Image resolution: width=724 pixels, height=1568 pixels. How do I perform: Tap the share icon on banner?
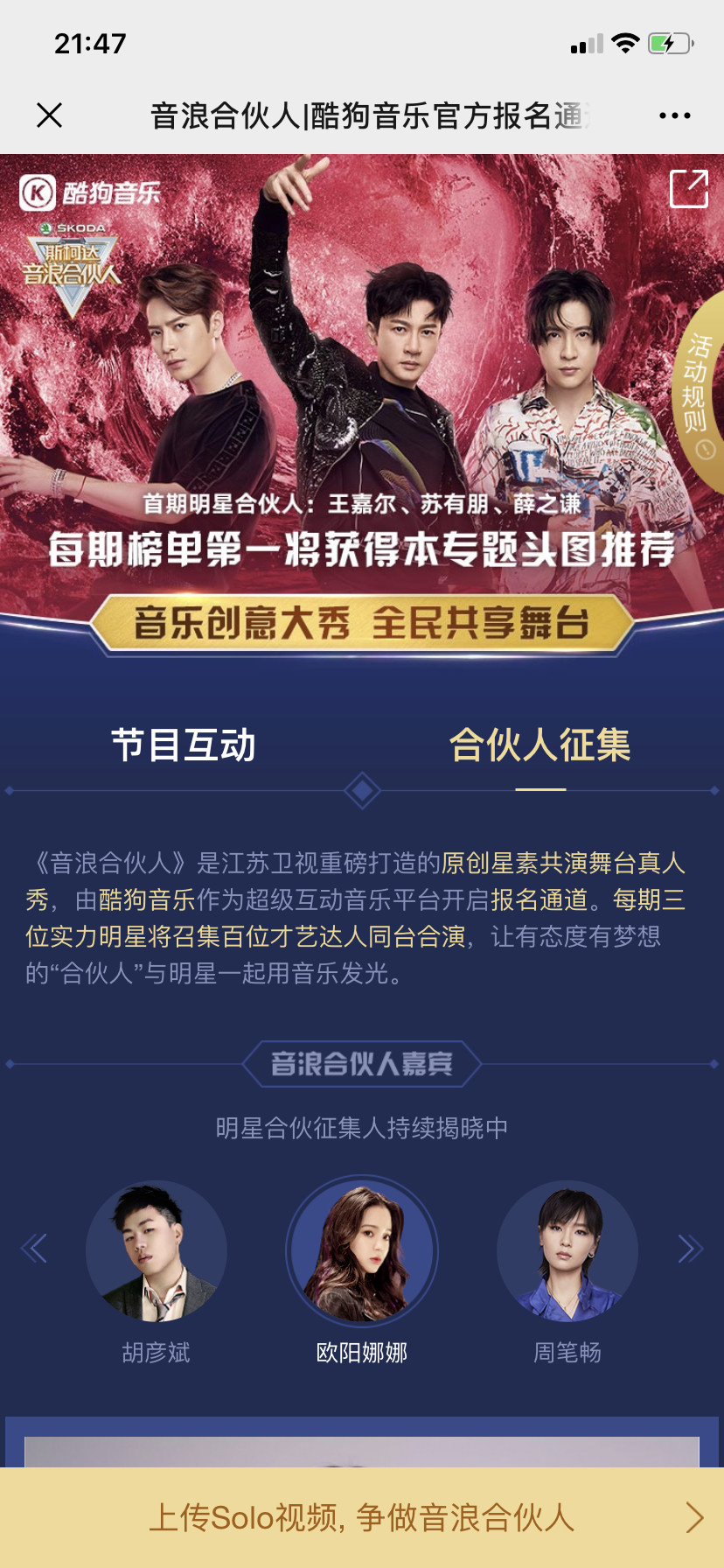(x=688, y=188)
